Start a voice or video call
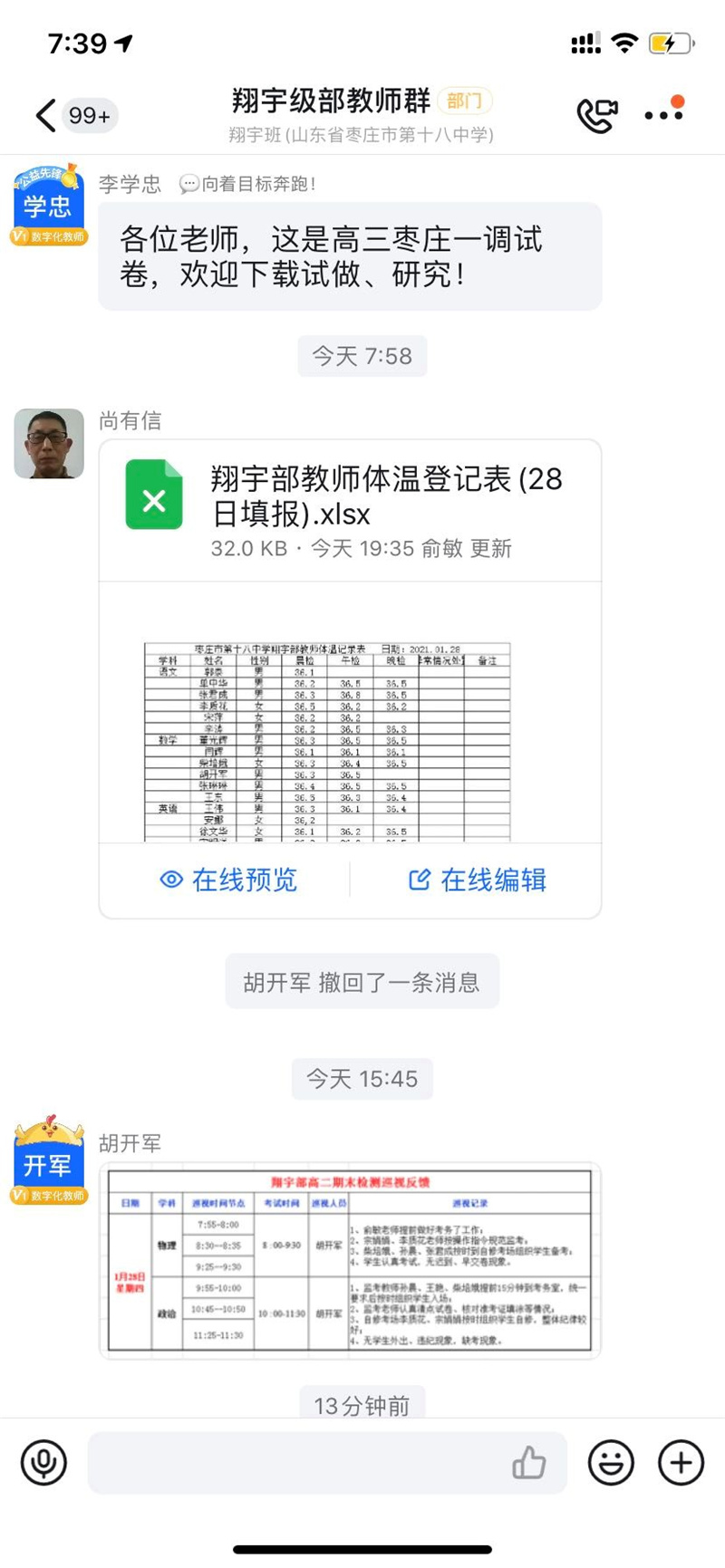725x1568 pixels. click(596, 115)
